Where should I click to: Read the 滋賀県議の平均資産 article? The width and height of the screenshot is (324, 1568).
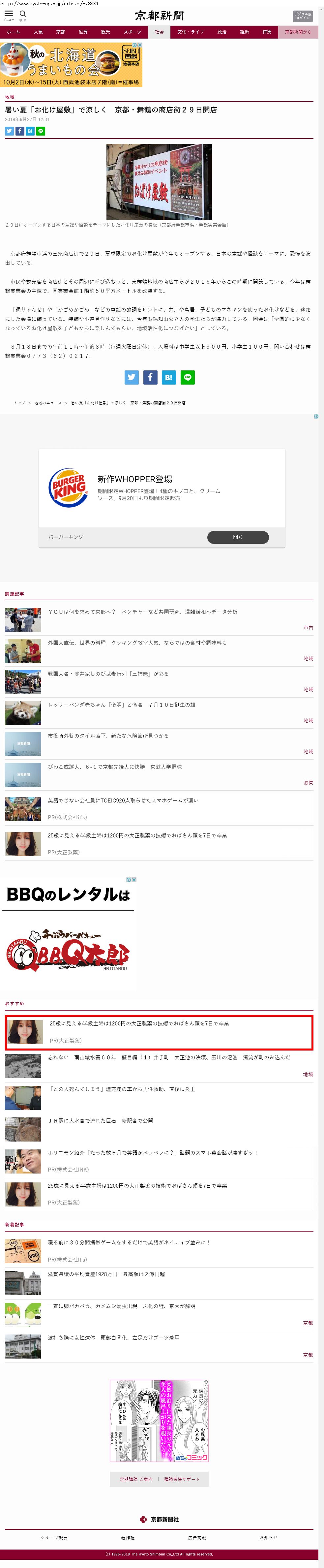(x=106, y=1274)
